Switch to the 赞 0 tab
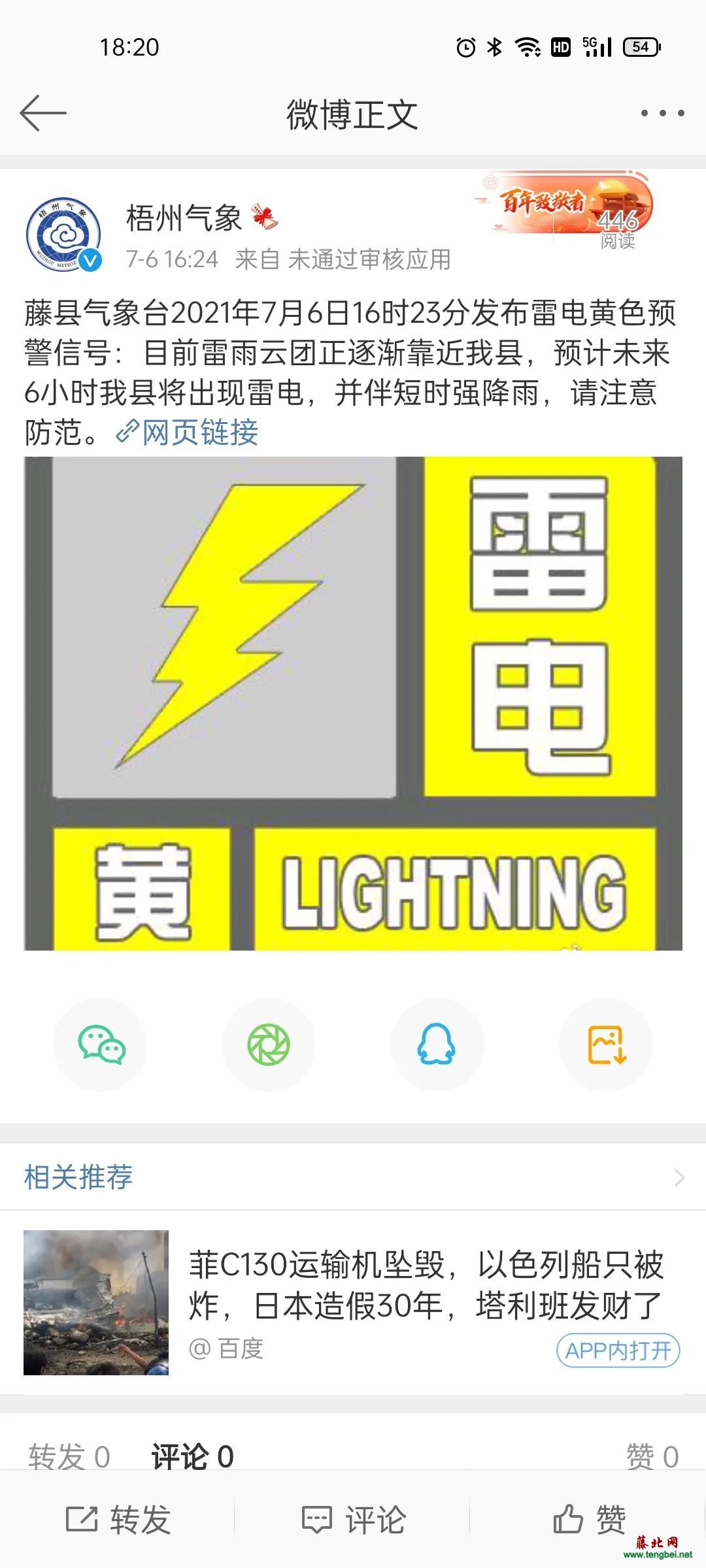The image size is (706, 1568). pyautogui.click(x=652, y=1456)
